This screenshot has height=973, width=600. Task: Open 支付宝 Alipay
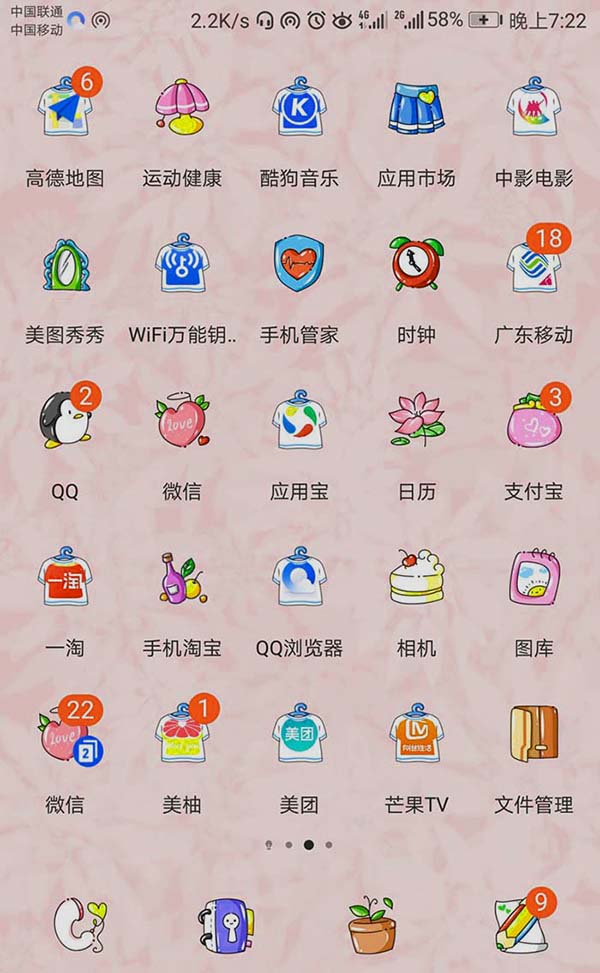click(533, 421)
